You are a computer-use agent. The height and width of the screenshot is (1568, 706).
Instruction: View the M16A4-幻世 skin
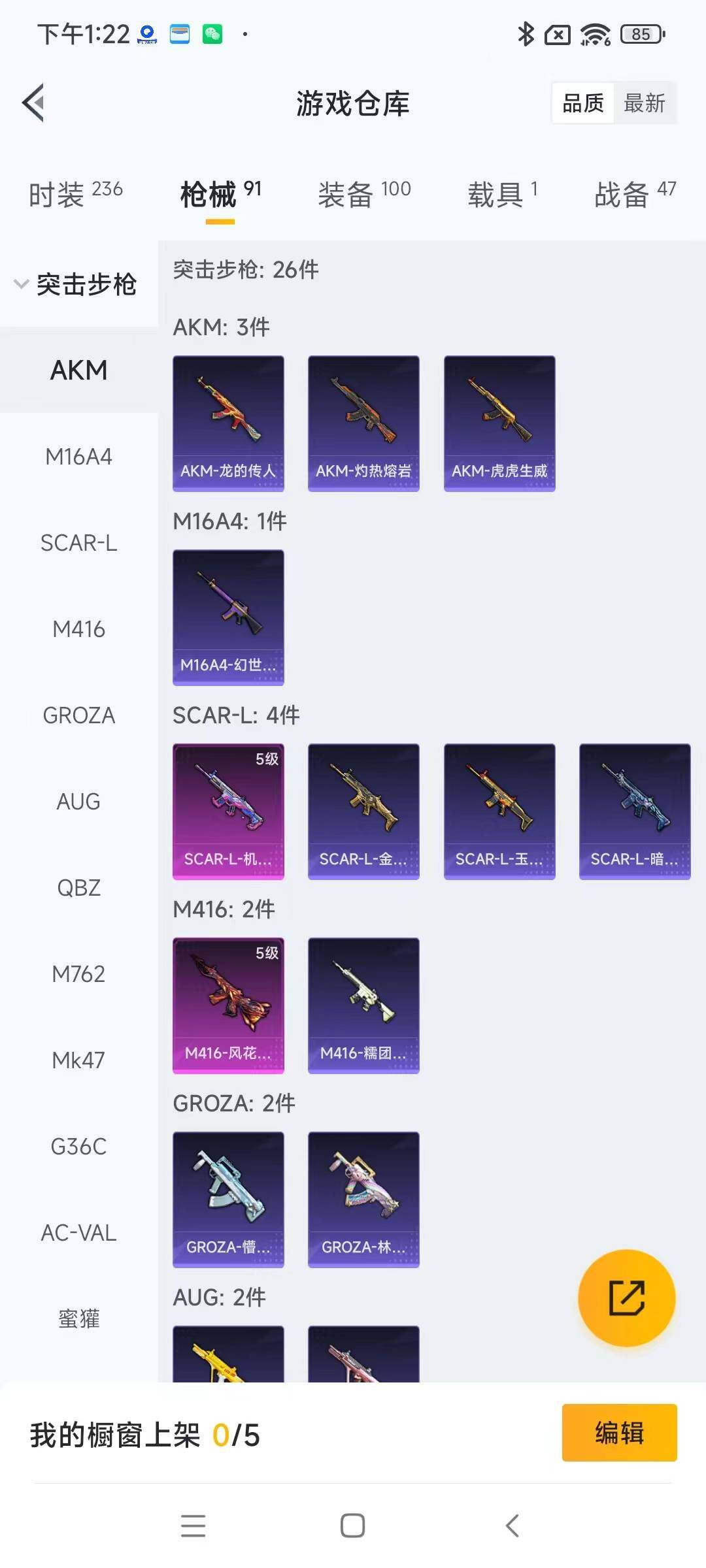click(x=228, y=617)
